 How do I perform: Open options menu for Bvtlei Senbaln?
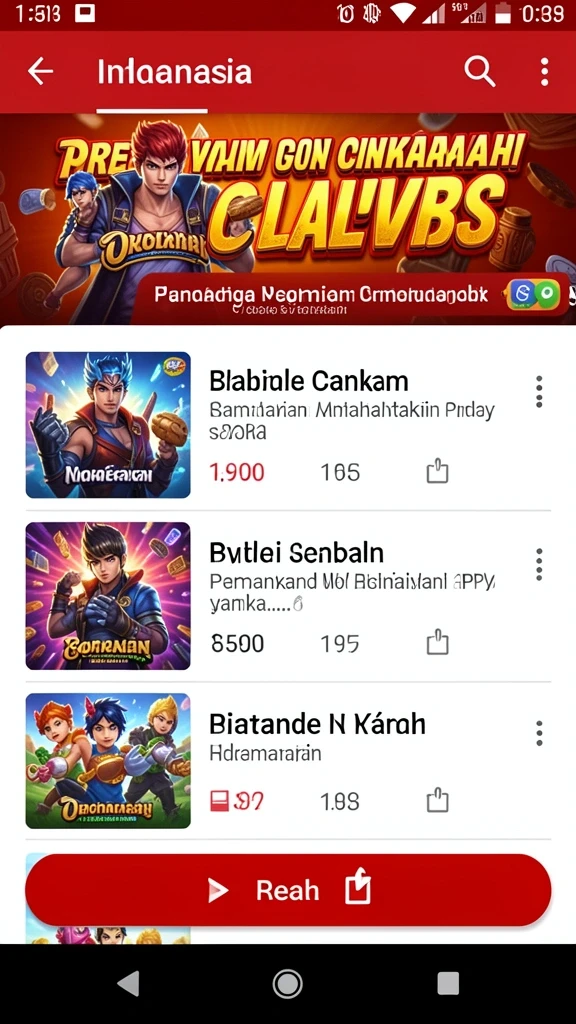[x=539, y=564]
